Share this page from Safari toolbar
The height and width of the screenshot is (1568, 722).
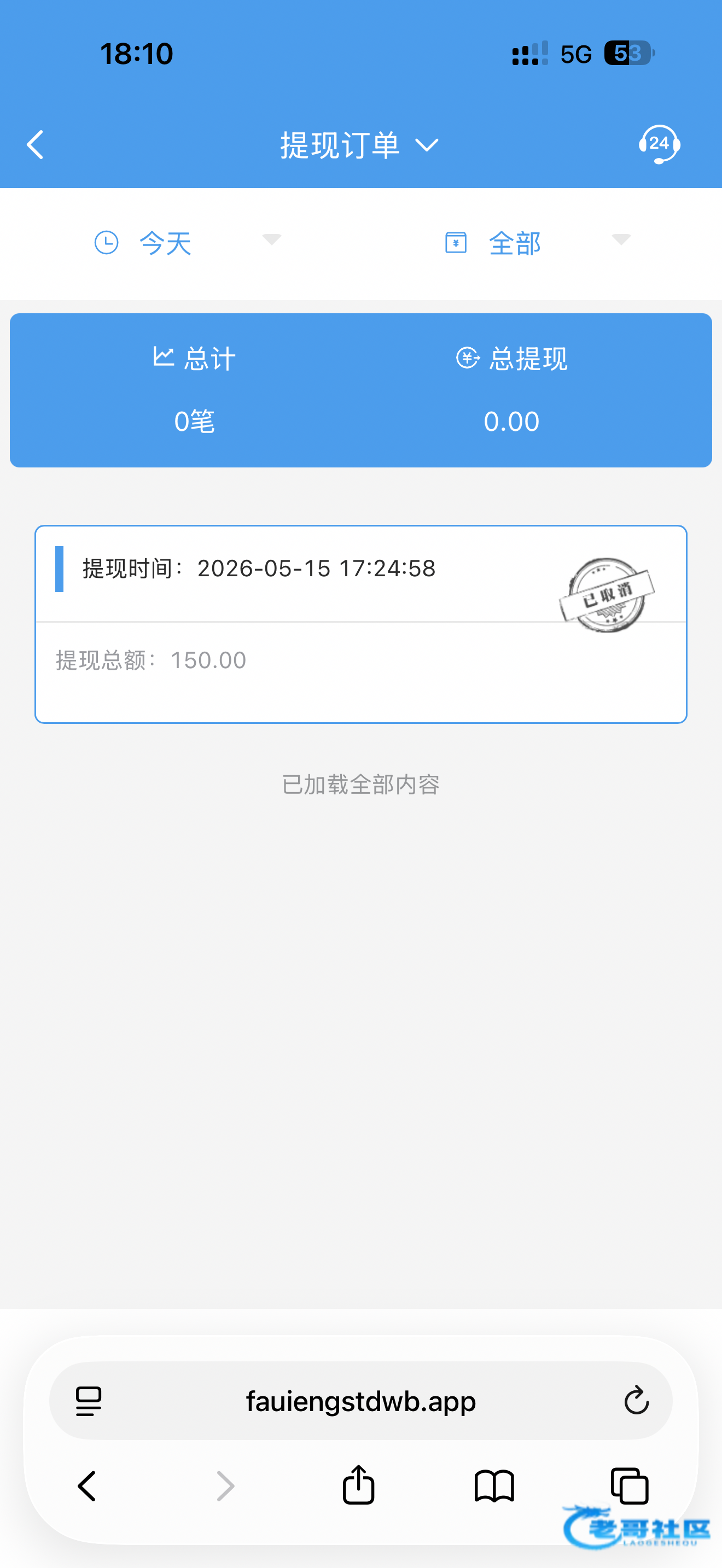tap(359, 1484)
